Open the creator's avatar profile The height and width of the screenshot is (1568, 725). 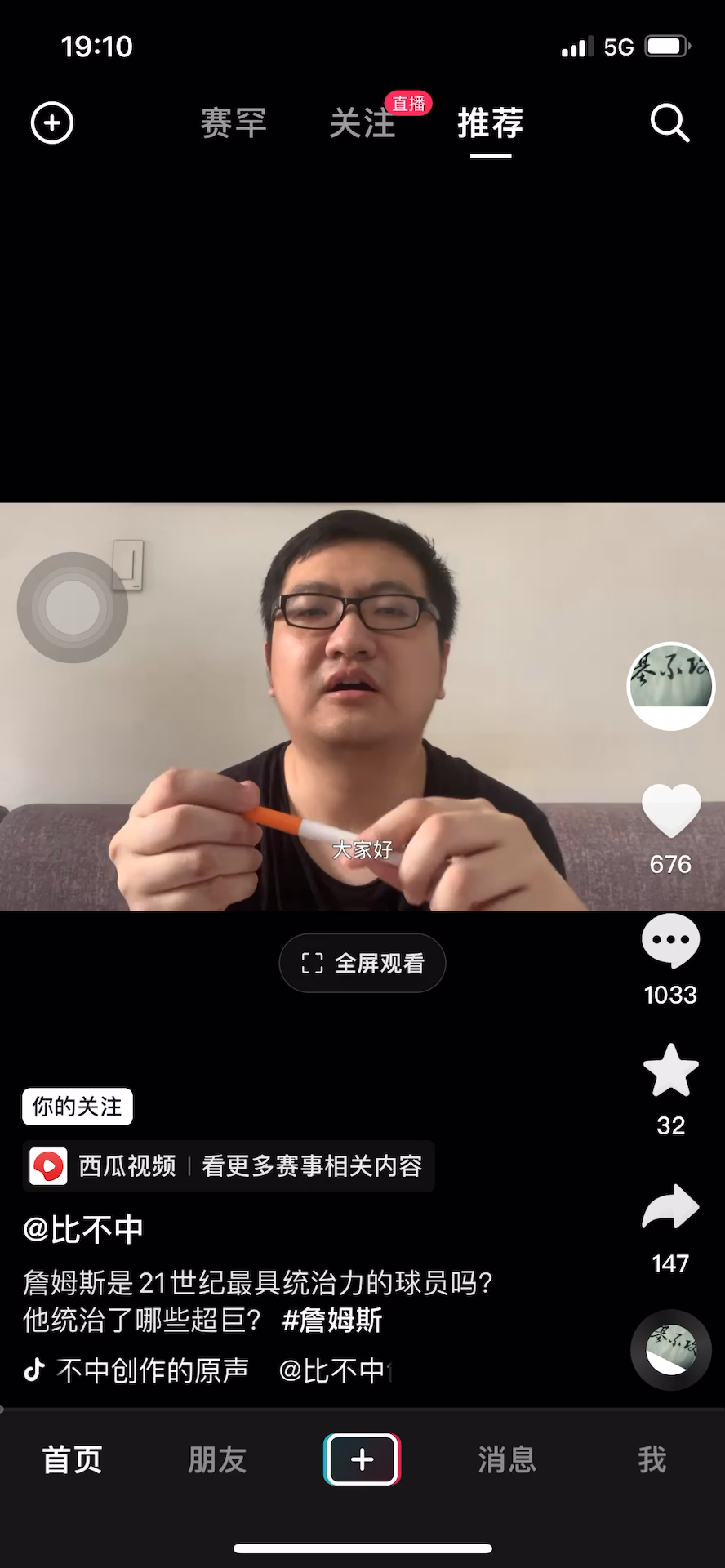tap(670, 686)
